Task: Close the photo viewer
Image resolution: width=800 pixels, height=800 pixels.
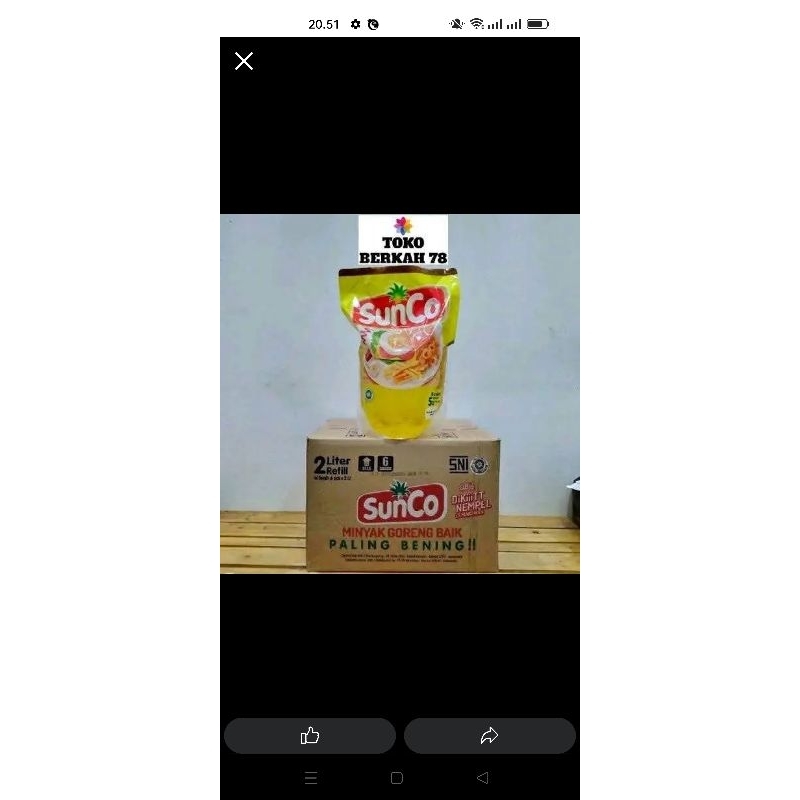Action: (244, 61)
